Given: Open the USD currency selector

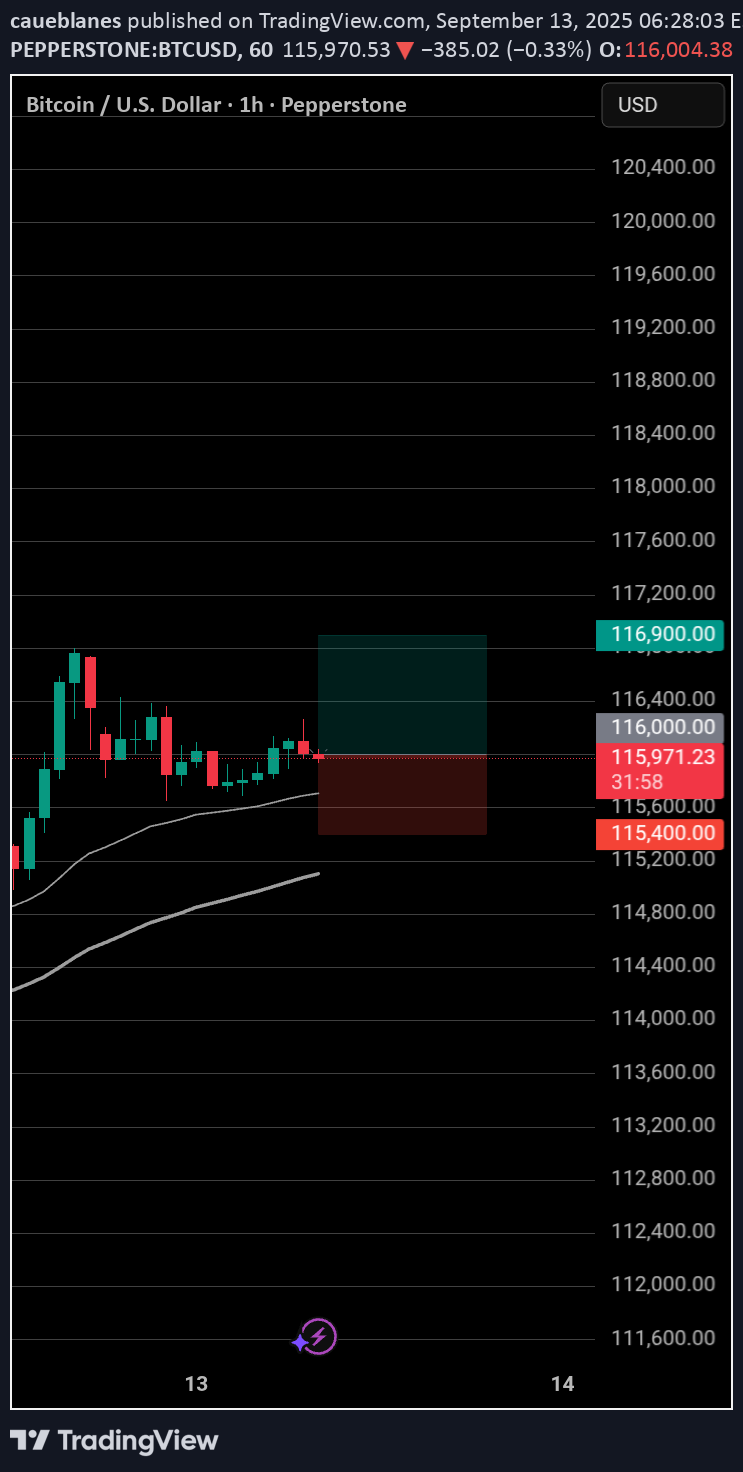Looking at the screenshot, I should click(x=663, y=104).
